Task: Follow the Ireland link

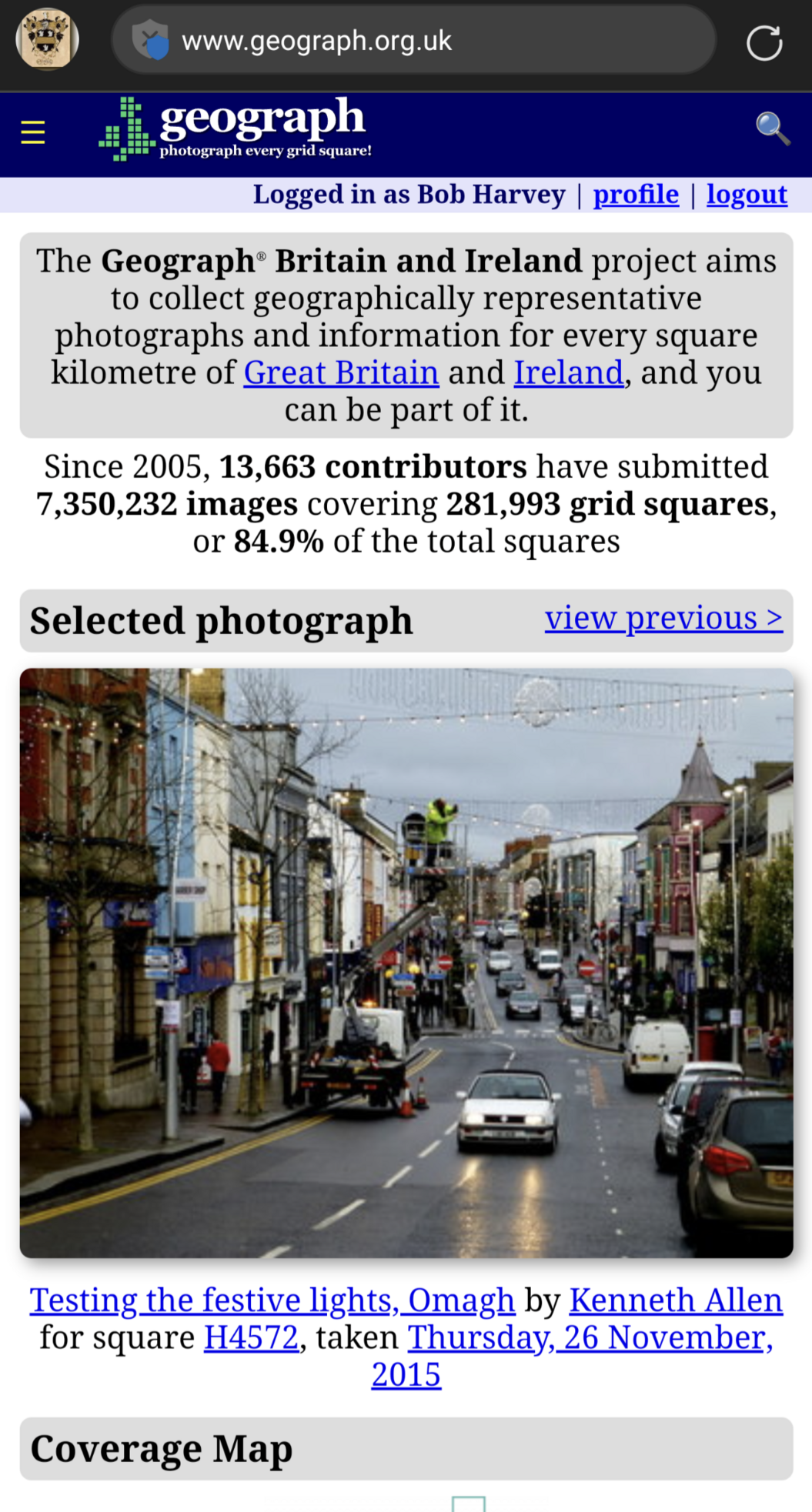Action: pyautogui.click(x=568, y=373)
